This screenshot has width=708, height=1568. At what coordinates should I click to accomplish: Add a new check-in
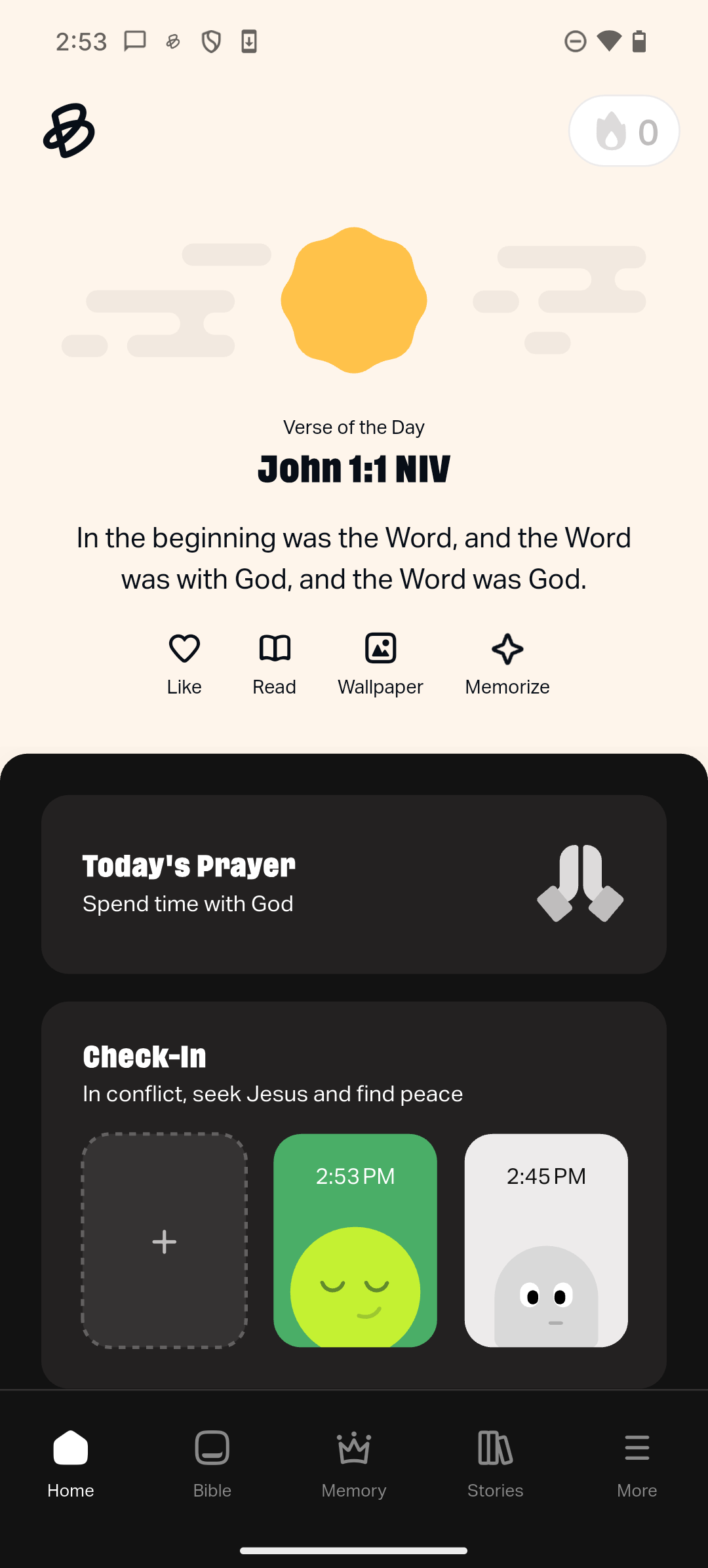pyautogui.click(x=165, y=1240)
